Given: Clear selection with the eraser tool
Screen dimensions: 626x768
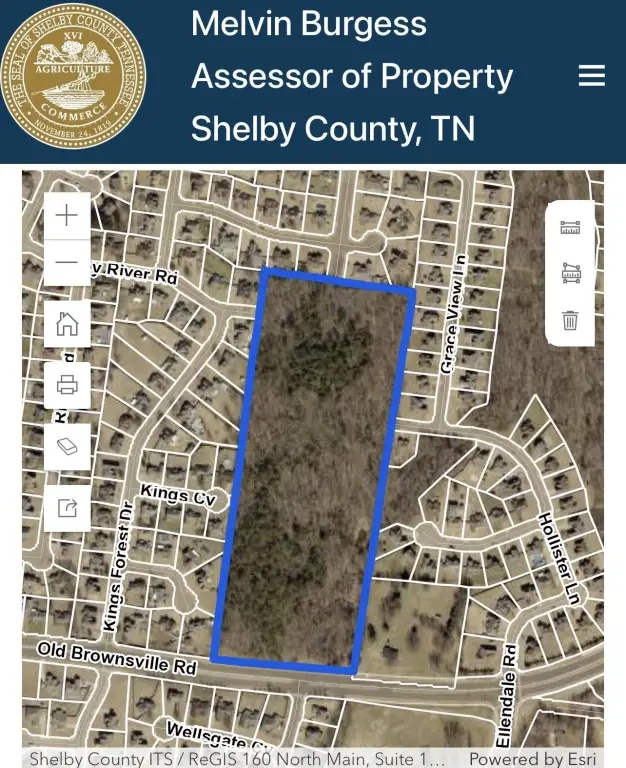Looking at the screenshot, I should click(67, 446).
